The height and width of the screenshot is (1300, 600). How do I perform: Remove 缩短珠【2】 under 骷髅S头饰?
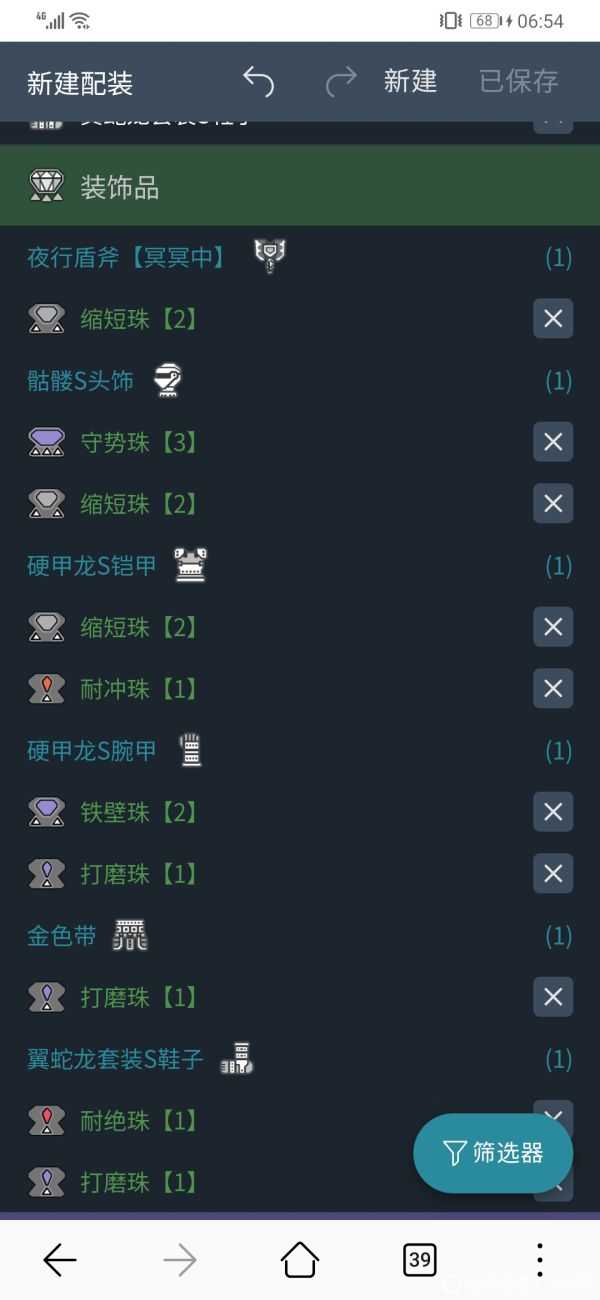tap(552, 504)
